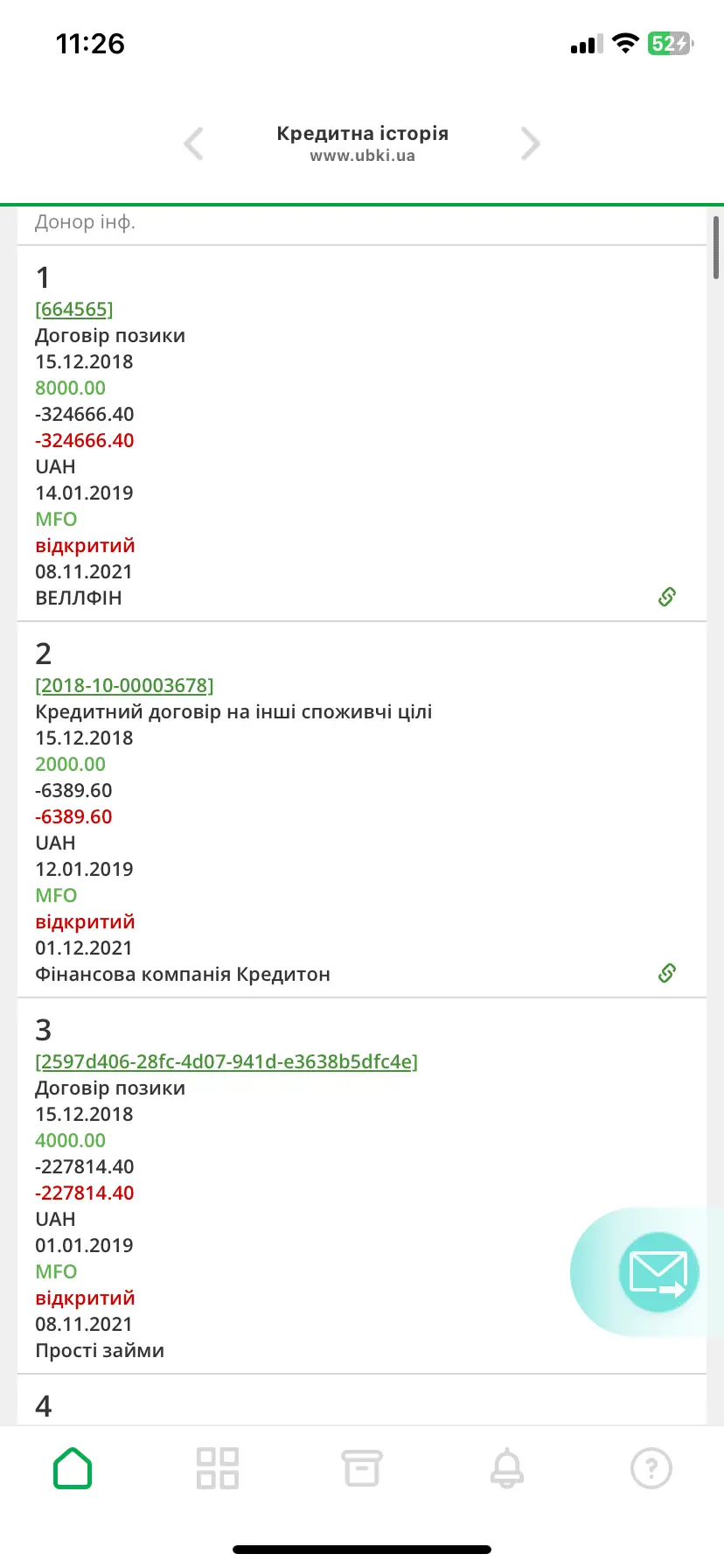Open the grid menu icon in bottom bar
This screenshot has width=724, height=1568.
(217, 1467)
